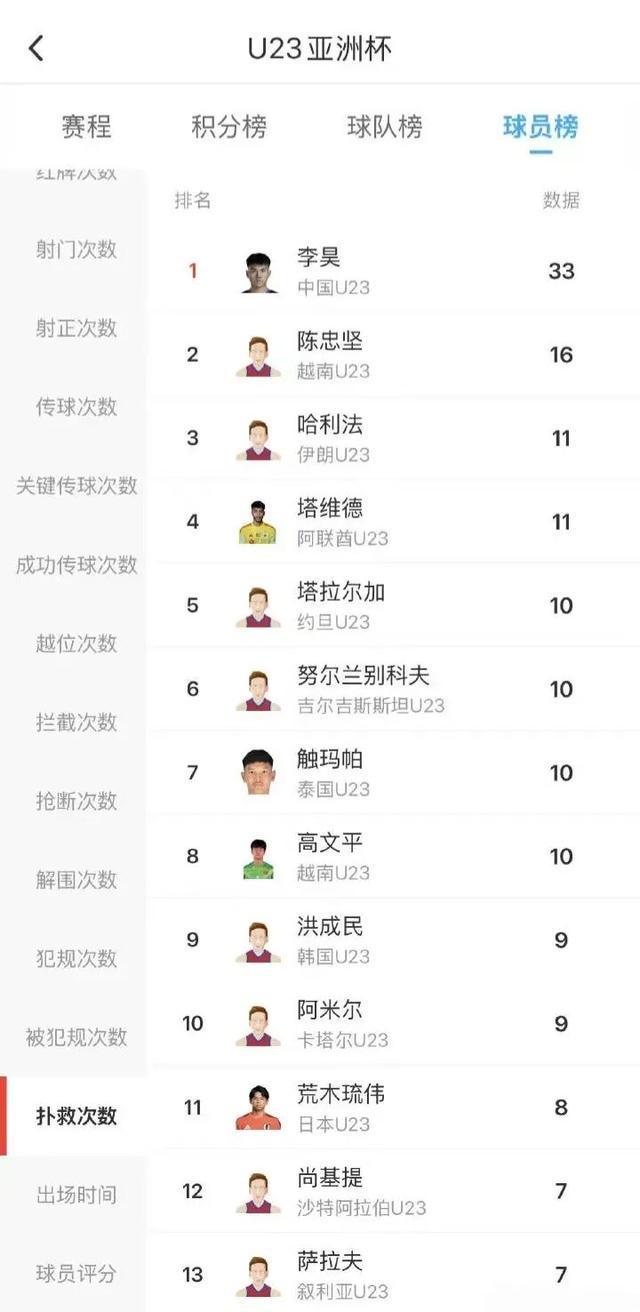The width and height of the screenshot is (640, 1312).
Task: Open 成功传球次数 ranking
Action: (76, 565)
